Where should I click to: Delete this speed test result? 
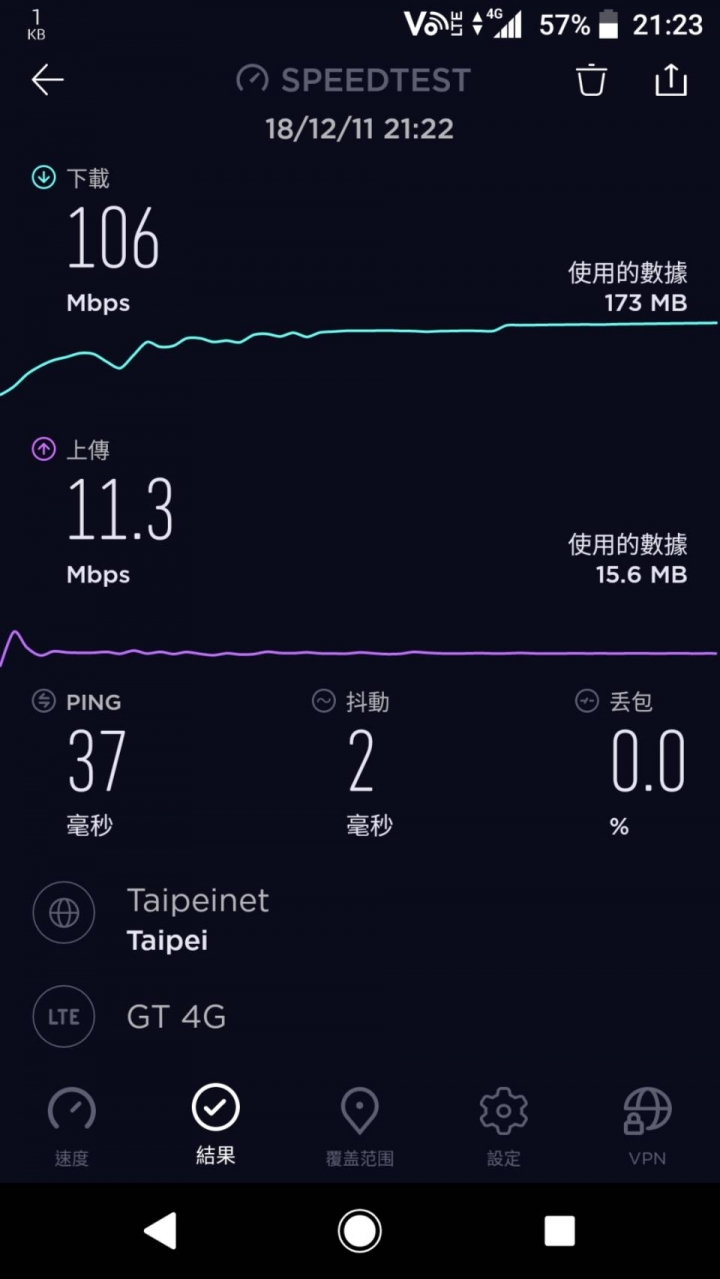pyautogui.click(x=592, y=80)
